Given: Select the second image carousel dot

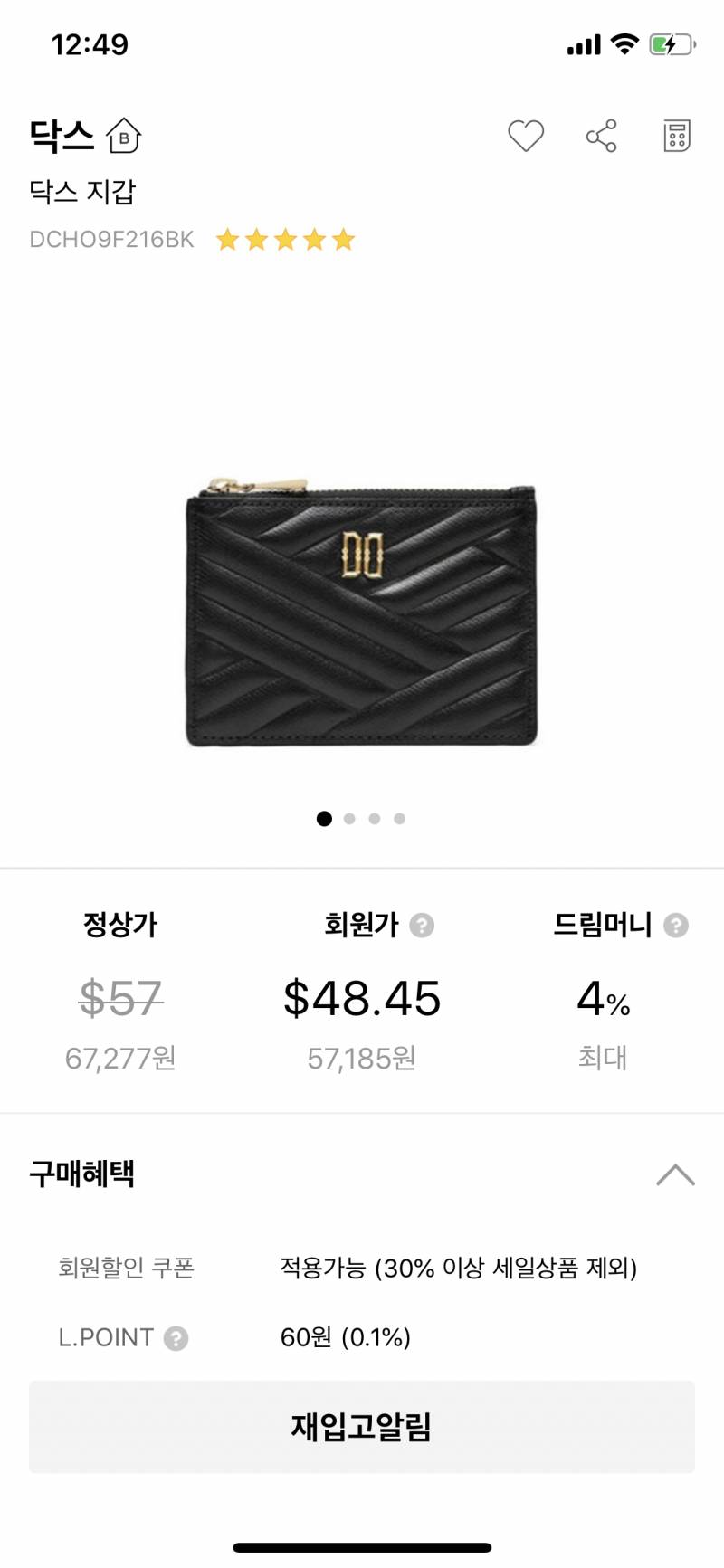Looking at the screenshot, I should (x=348, y=818).
